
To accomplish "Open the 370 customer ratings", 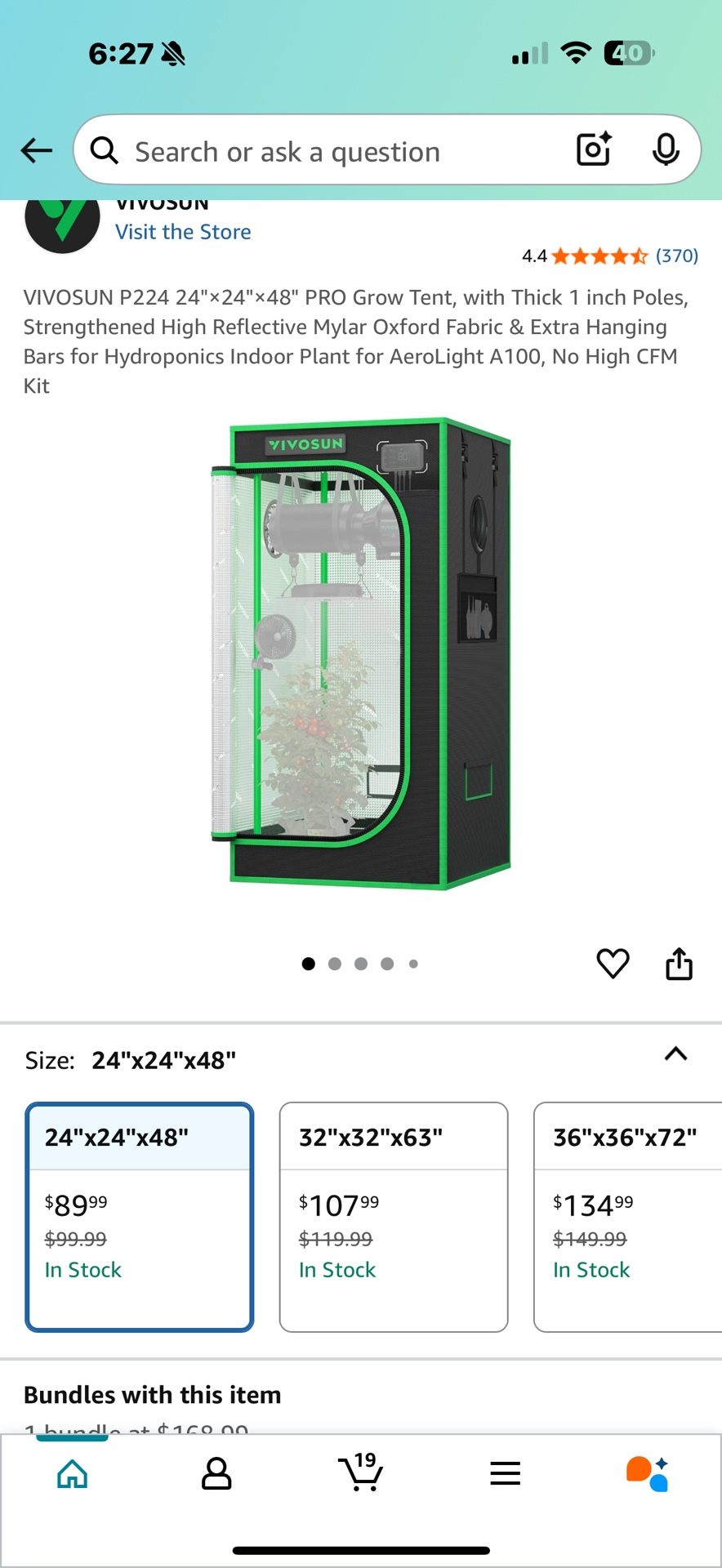I will 676,256.
